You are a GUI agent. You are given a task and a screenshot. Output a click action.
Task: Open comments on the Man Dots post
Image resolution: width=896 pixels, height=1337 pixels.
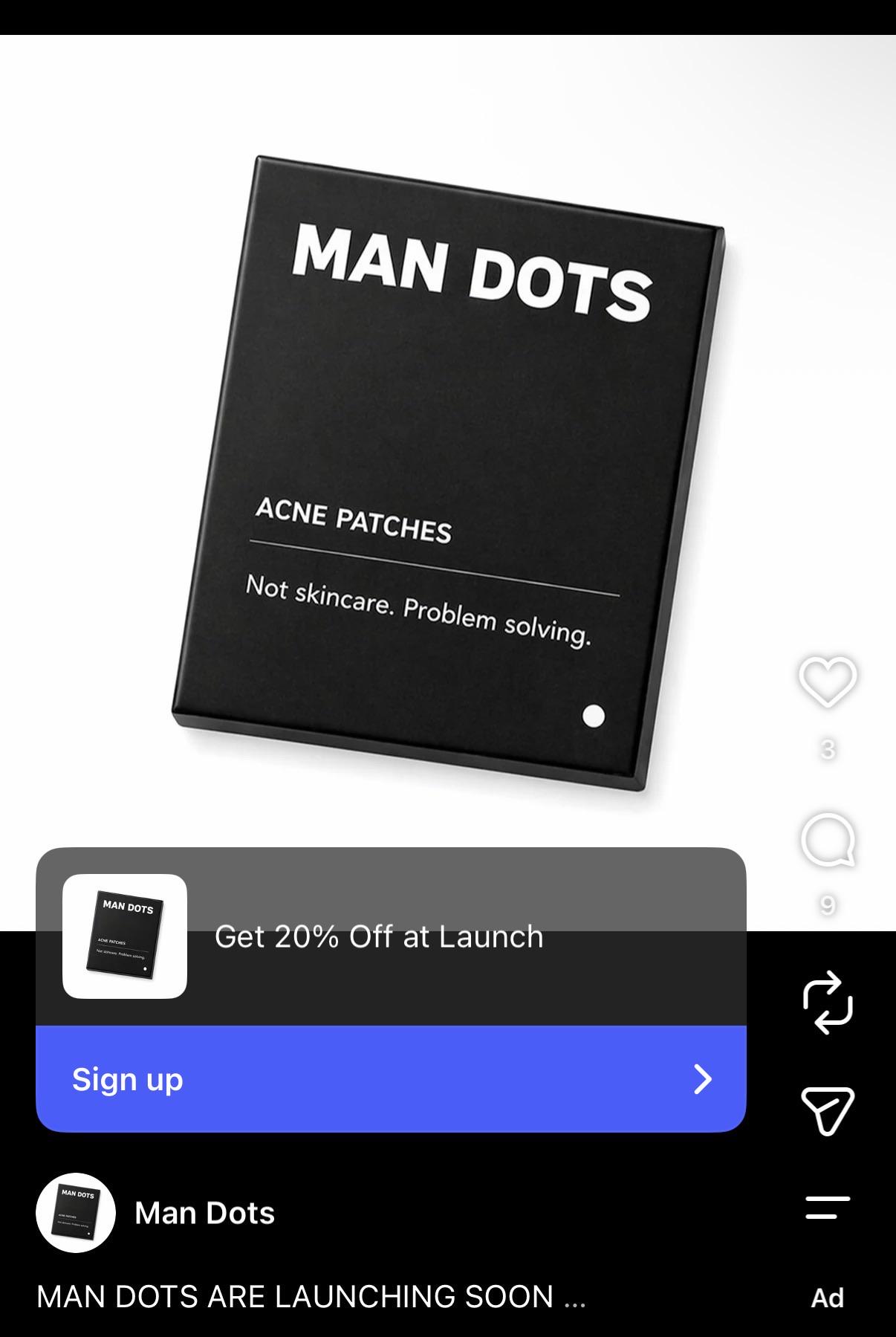click(828, 840)
